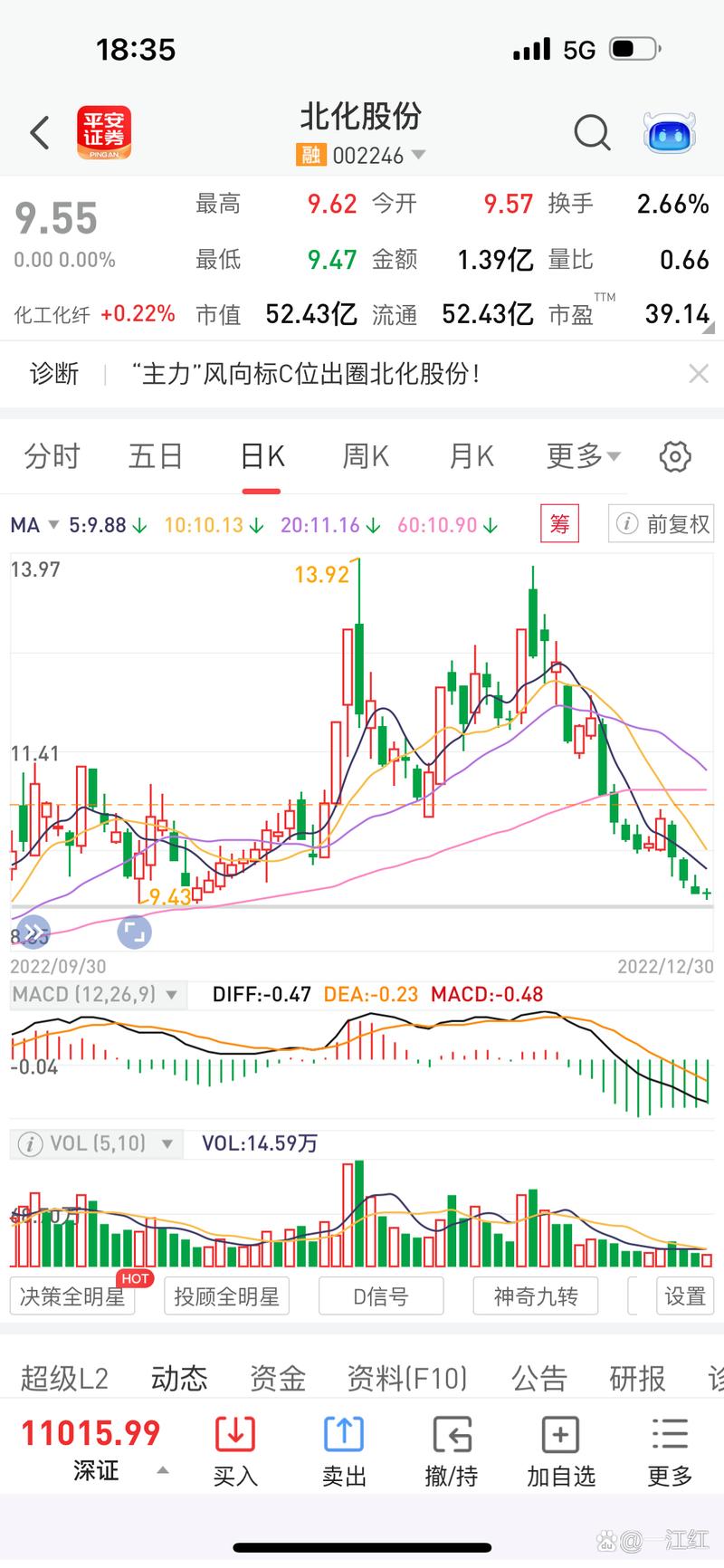Screen dimensions: 724x1568
Task: Expand the 更多 chart period dropdown
Action: (583, 456)
